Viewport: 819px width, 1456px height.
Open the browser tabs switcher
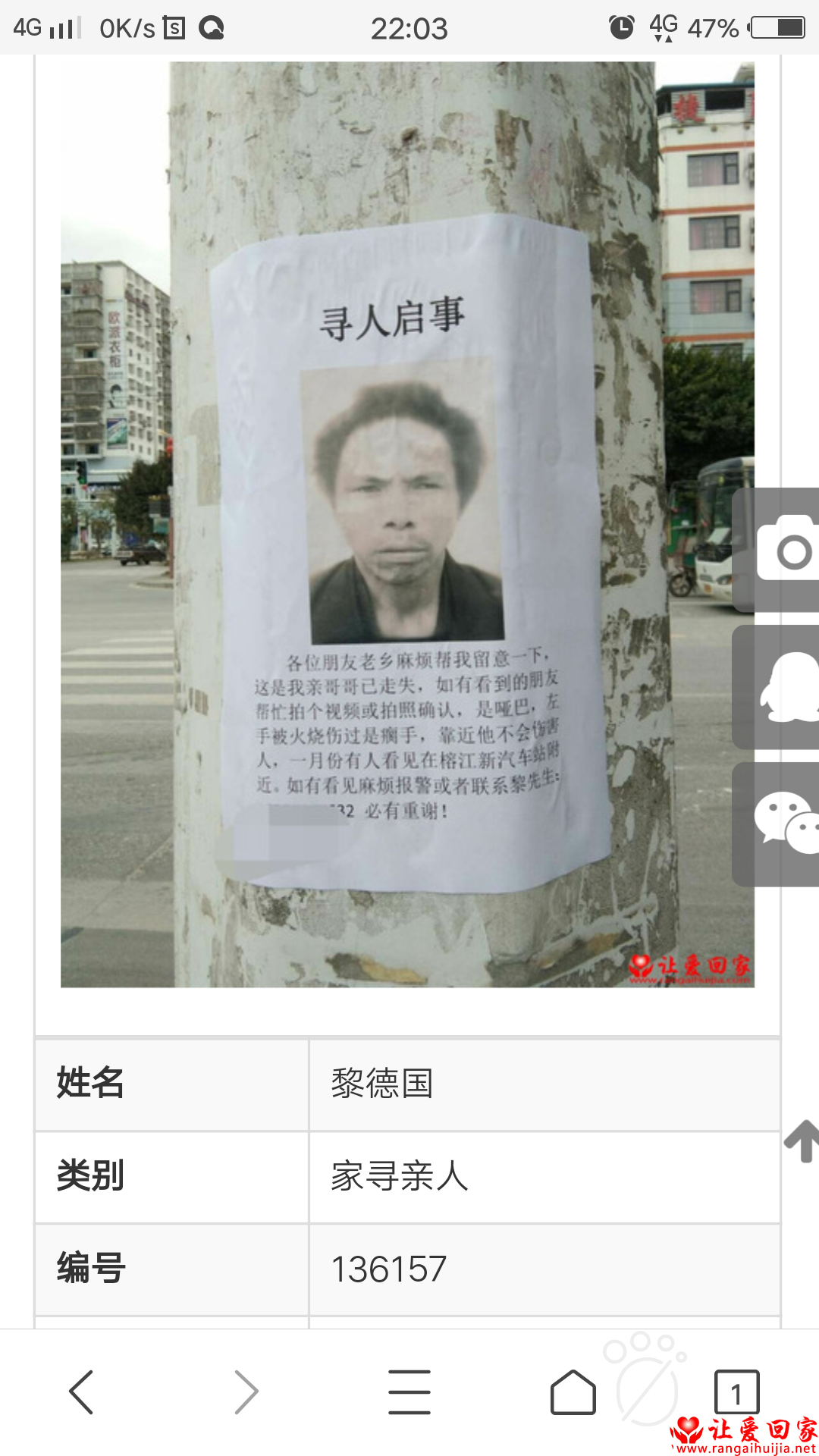tap(736, 1392)
